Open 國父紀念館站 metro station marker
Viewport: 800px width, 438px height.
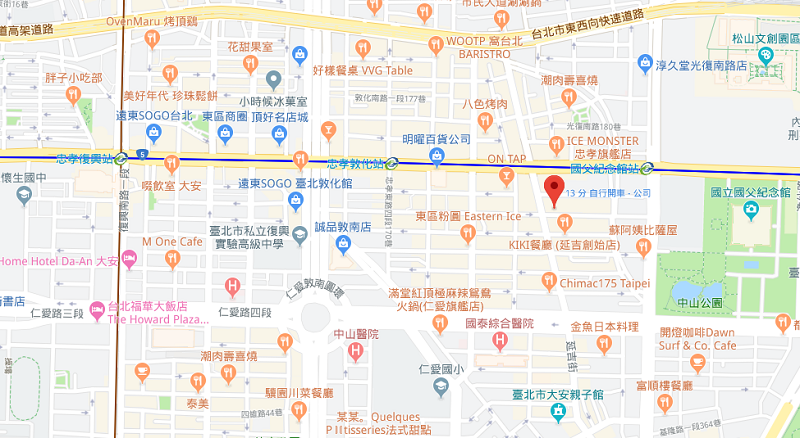pos(648,168)
